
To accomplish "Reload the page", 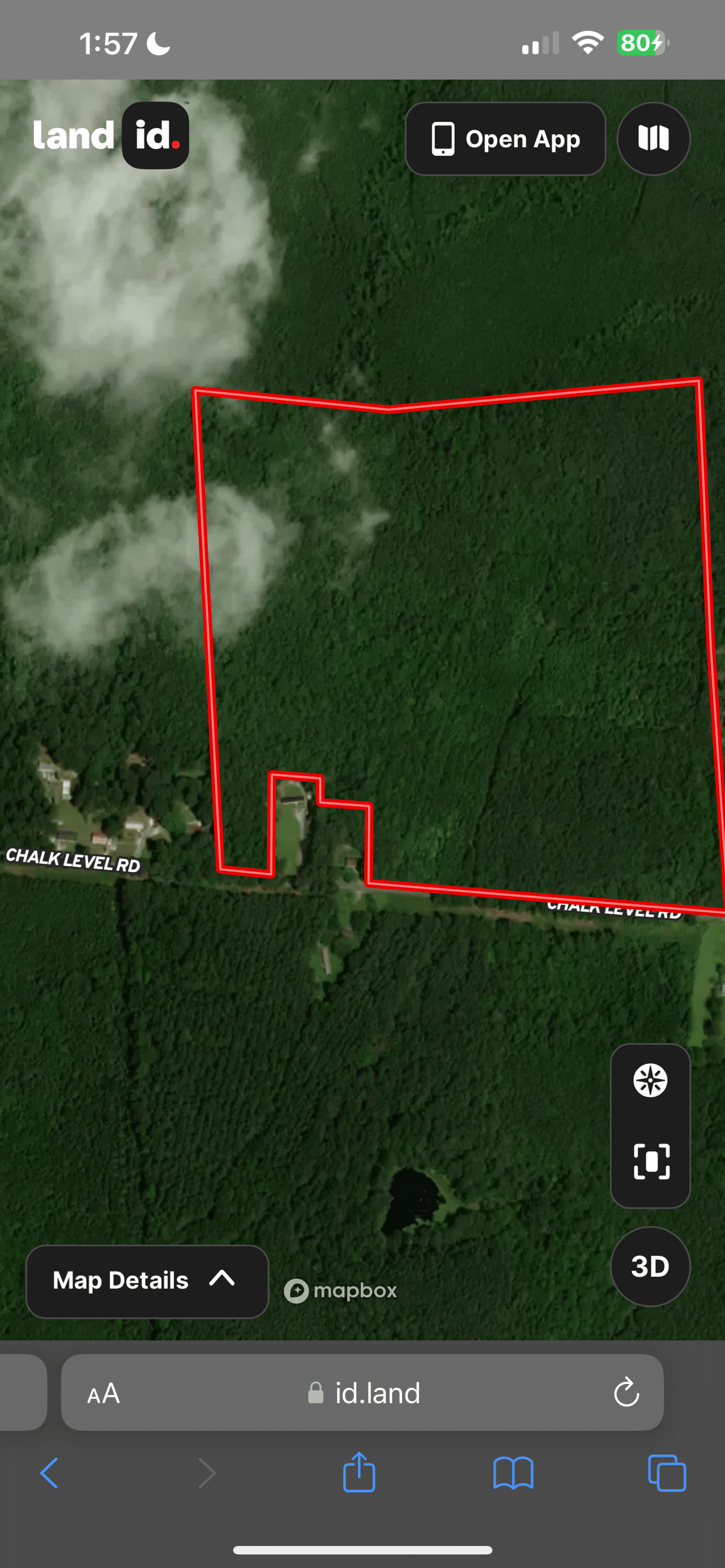I will click(x=626, y=1392).
